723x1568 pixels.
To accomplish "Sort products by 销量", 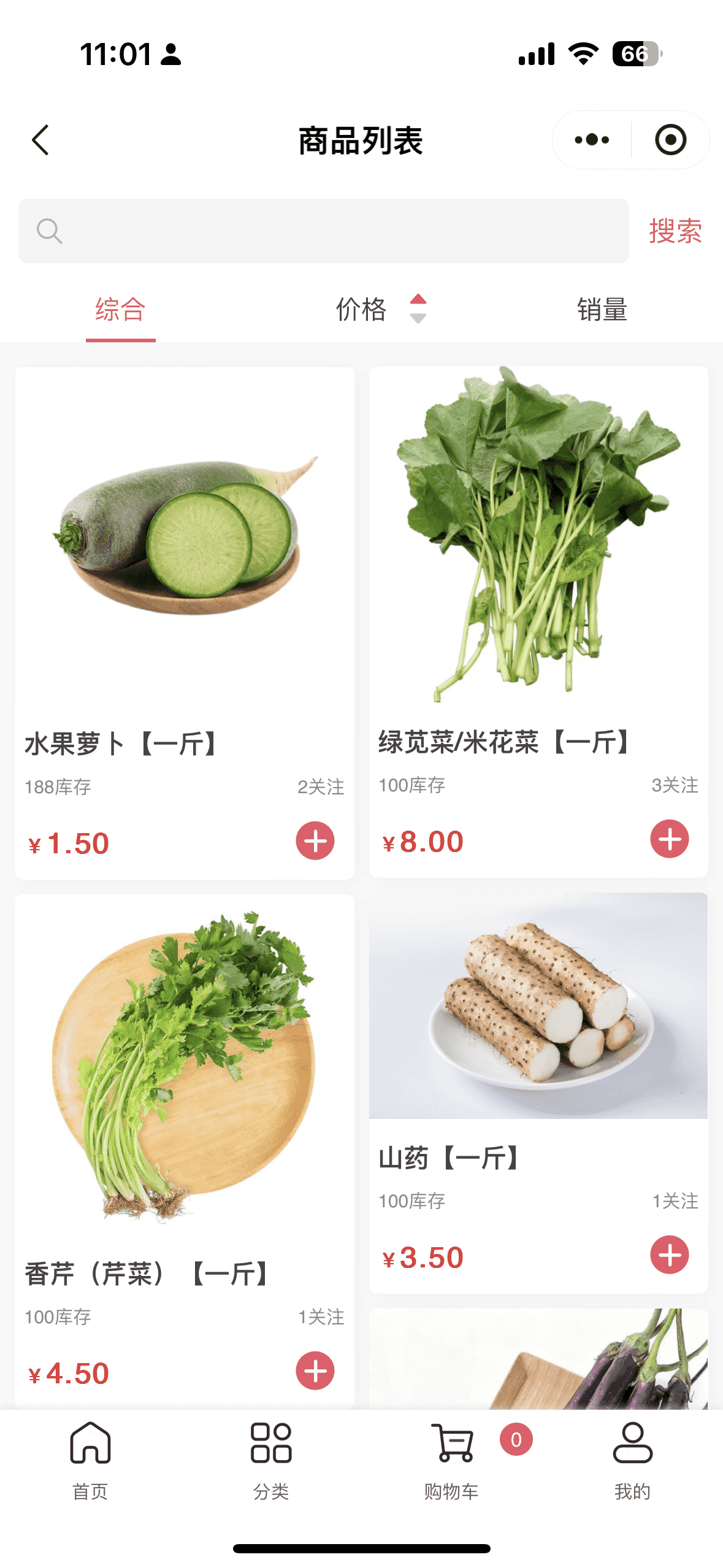I will click(602, 309).
